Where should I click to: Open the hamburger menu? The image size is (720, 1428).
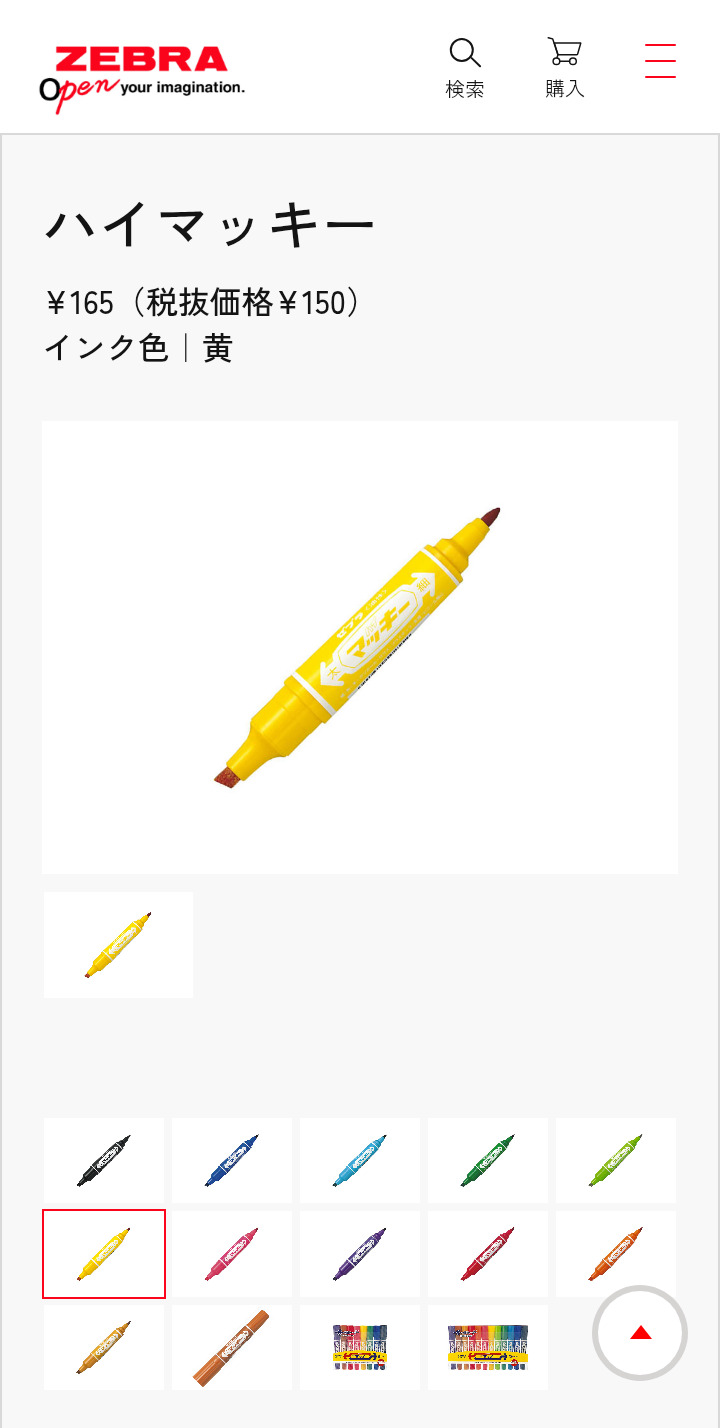660,61
